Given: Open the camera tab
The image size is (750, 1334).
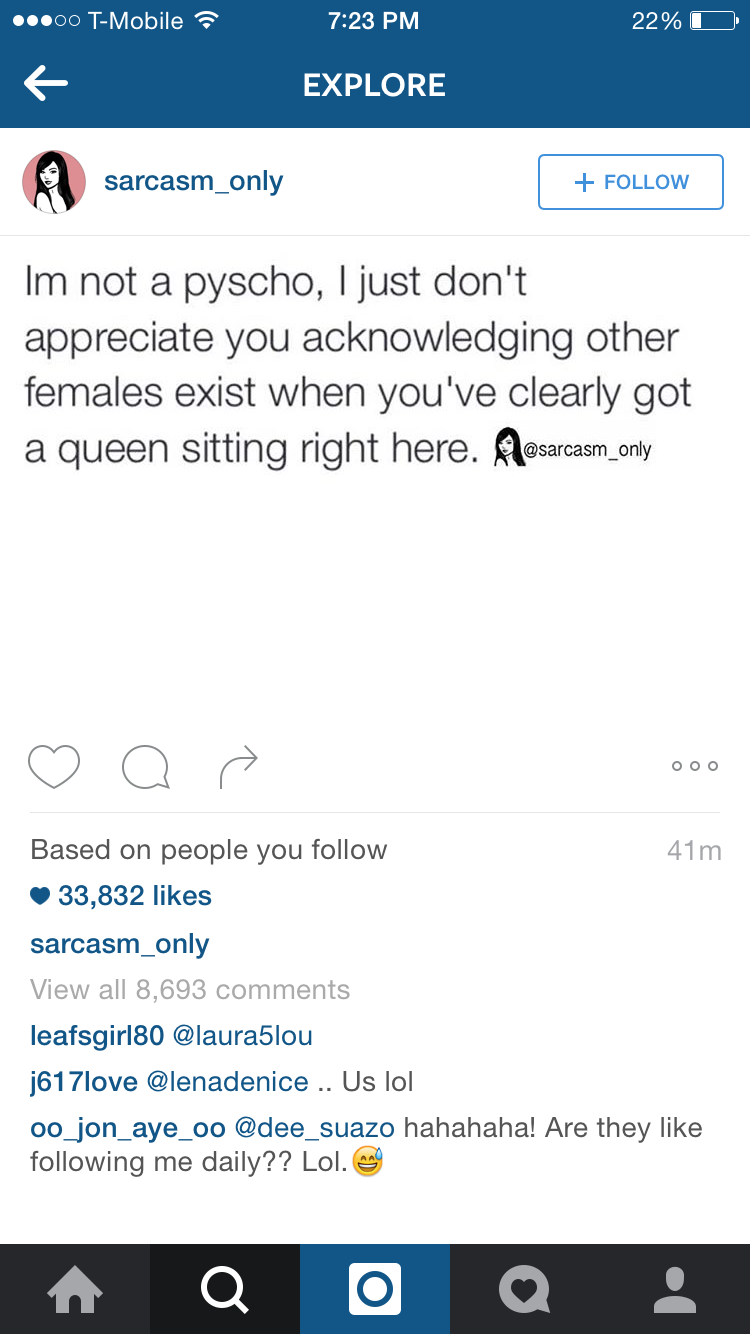Looking at the screenshot, I should tap(375, 1289).
